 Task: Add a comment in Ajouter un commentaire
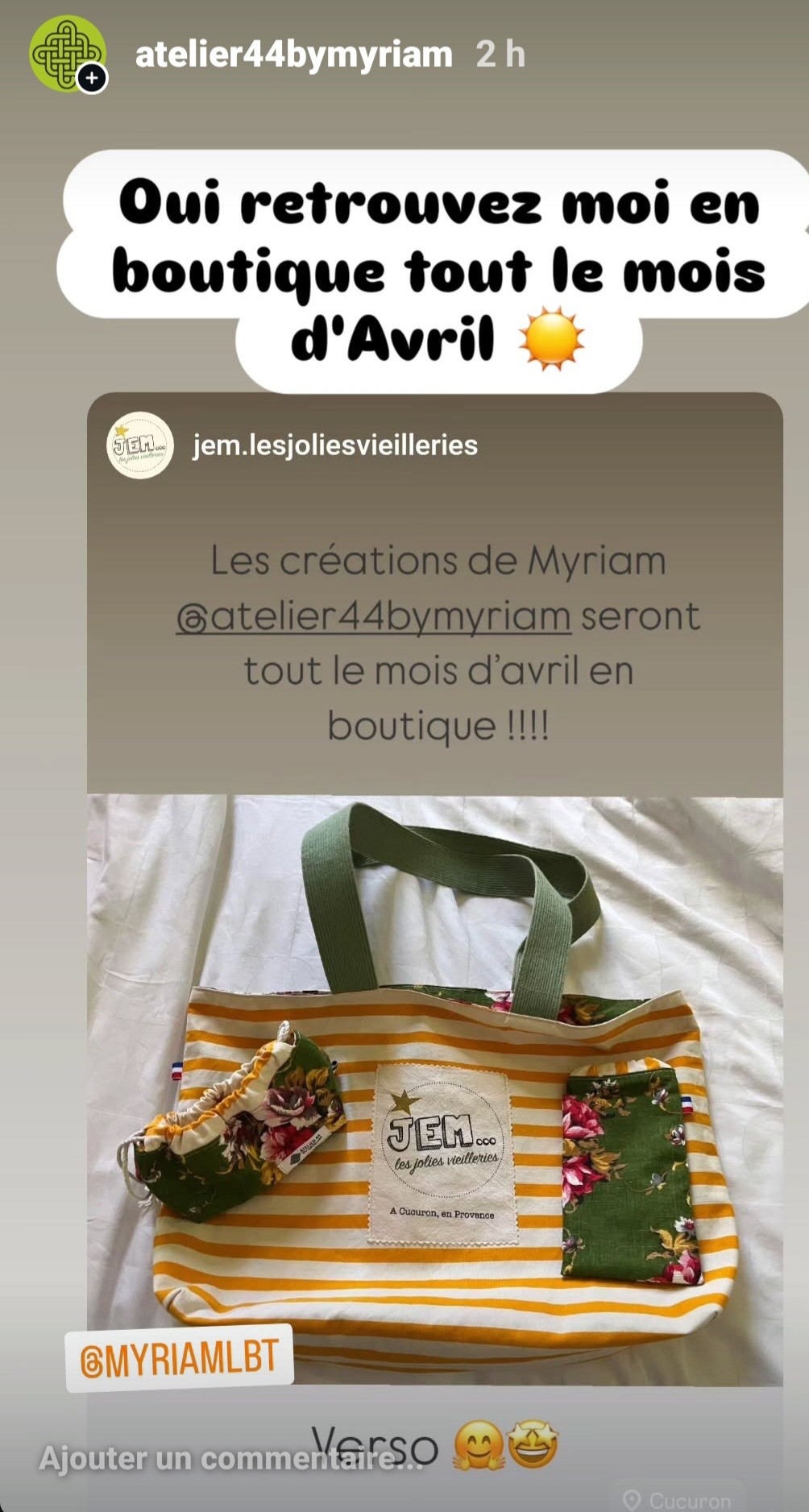click(231, 1458)
